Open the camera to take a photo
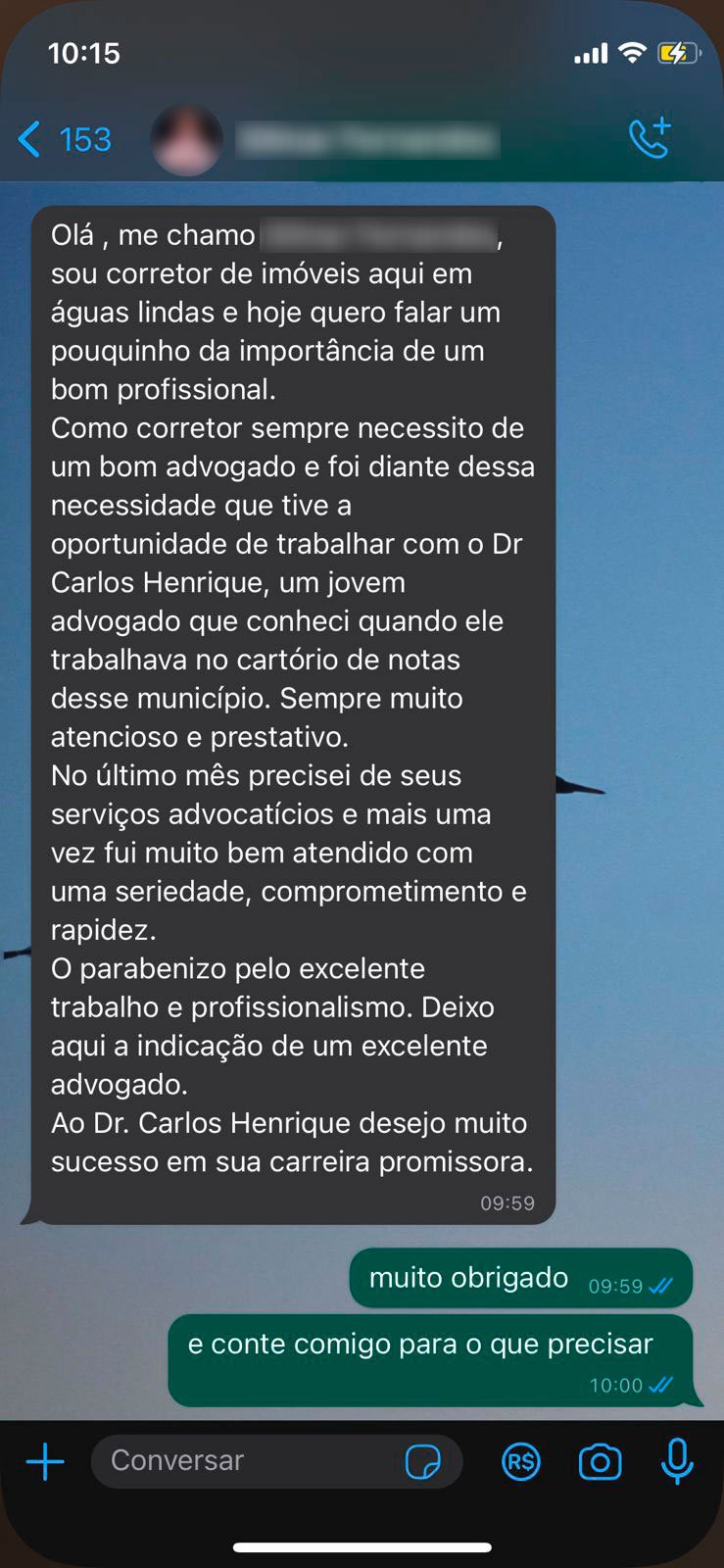Screen dimensions: 724x1568 pos(600,1462)
